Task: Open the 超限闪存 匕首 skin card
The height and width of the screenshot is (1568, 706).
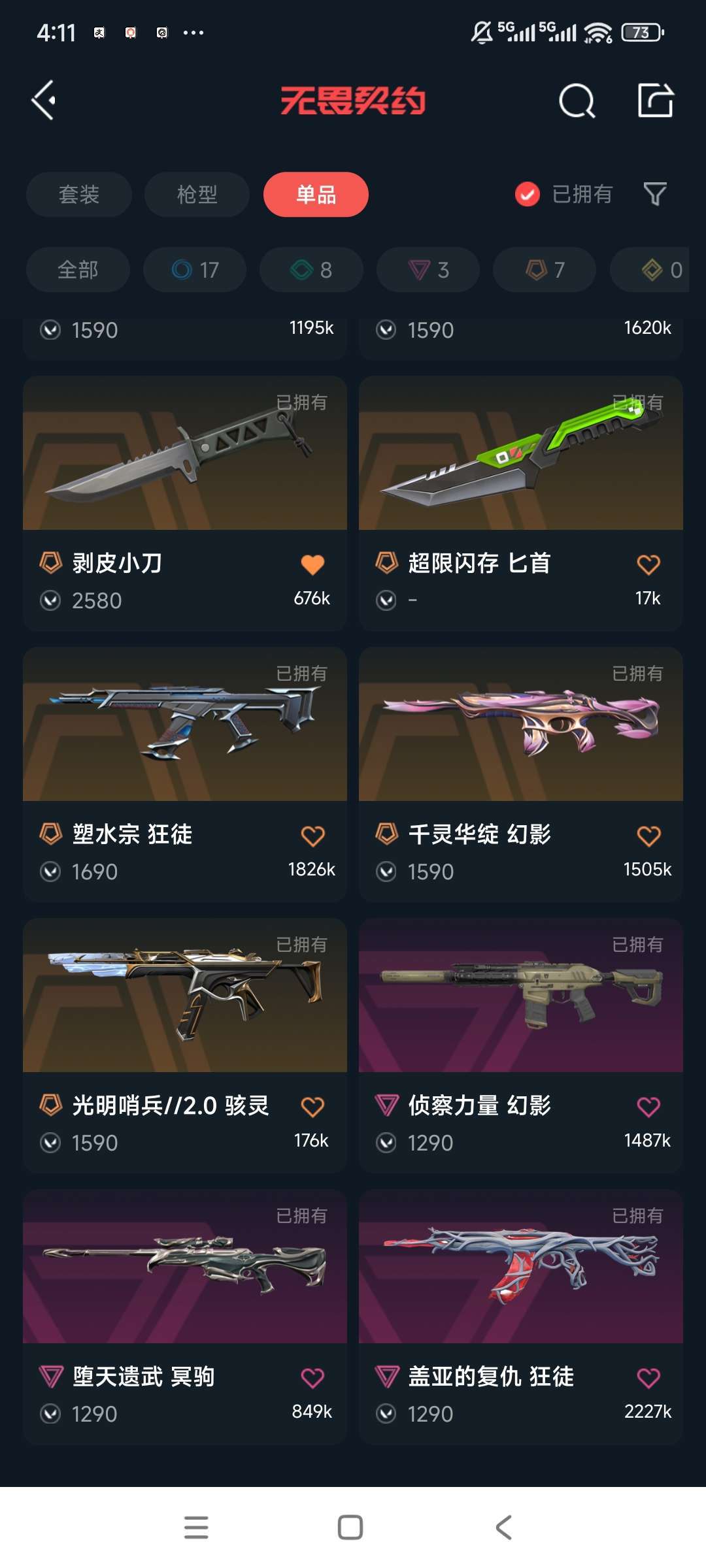Action: 521,503
